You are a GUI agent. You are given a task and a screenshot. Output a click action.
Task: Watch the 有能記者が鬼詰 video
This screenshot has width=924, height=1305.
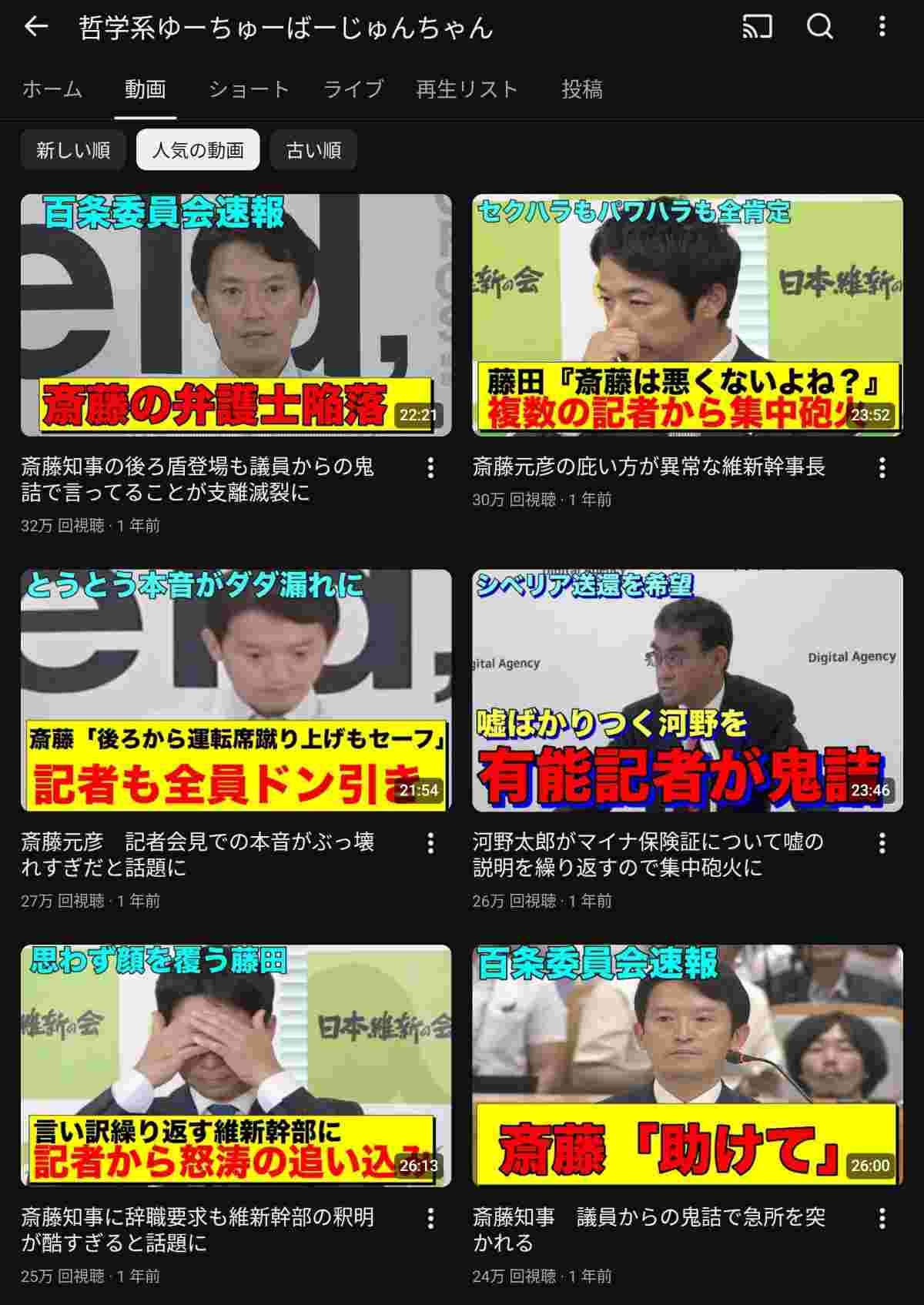click(x=687, y=690)
